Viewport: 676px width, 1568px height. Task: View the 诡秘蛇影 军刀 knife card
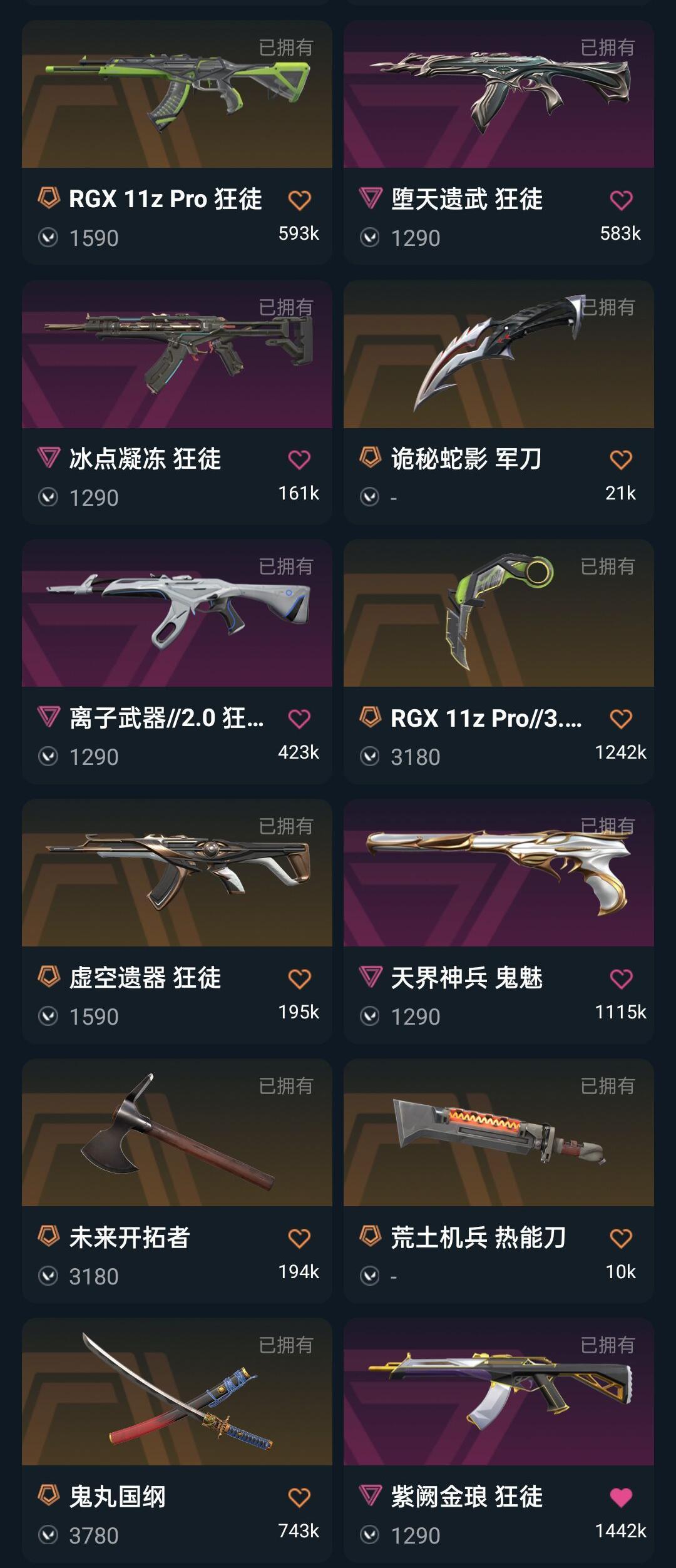coord(499,402)
